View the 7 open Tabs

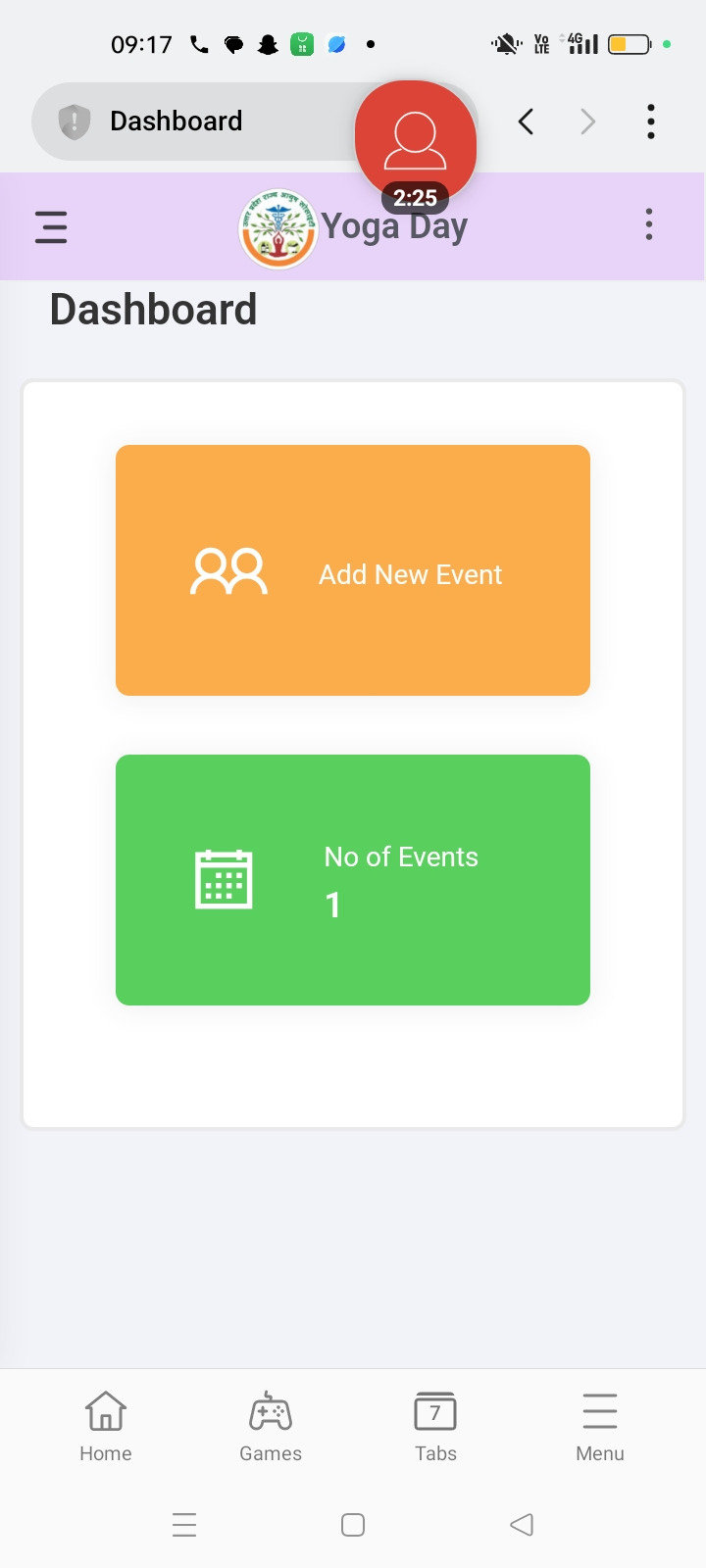[435, 1427]
